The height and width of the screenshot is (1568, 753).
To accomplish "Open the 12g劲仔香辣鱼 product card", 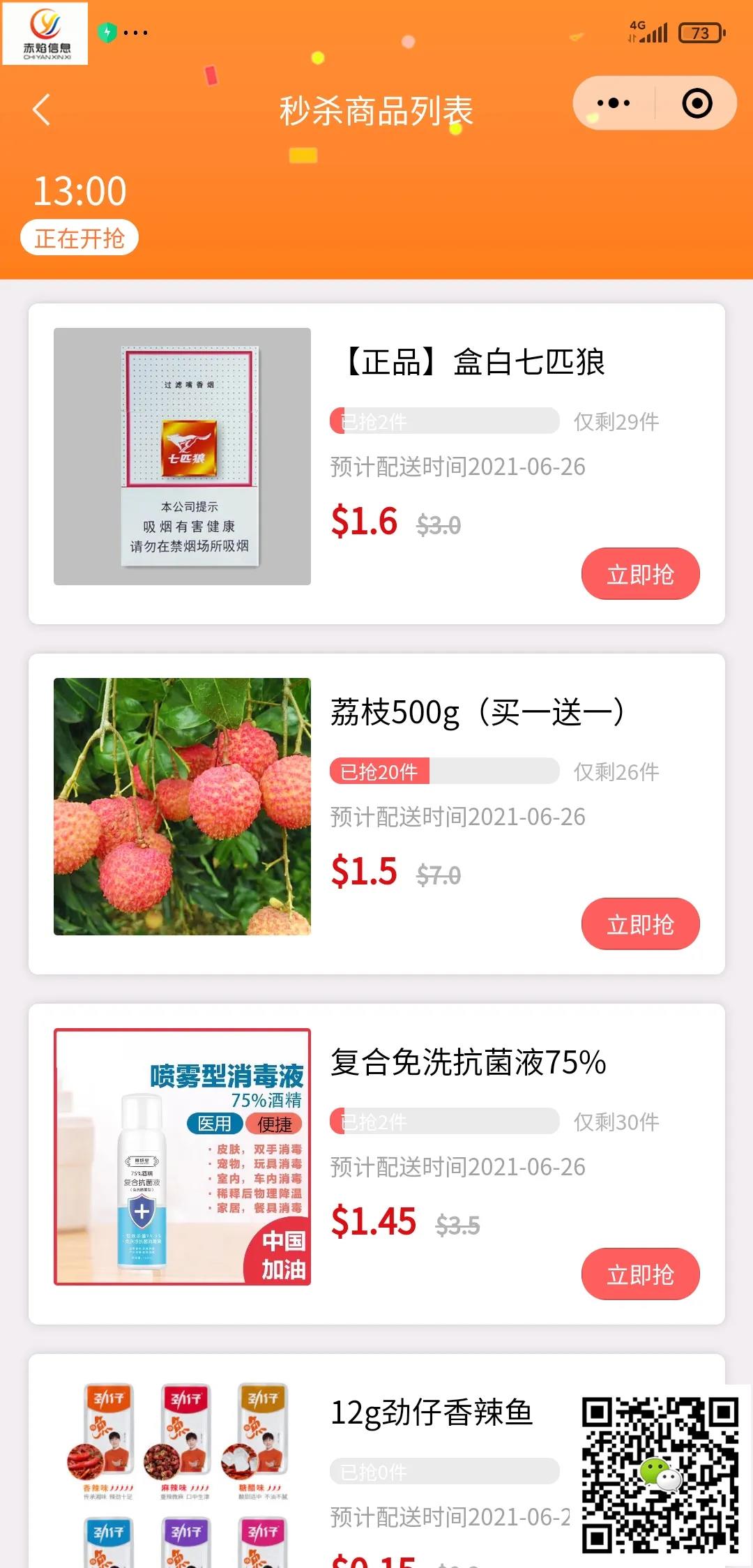I will [x=431, y=1413].
